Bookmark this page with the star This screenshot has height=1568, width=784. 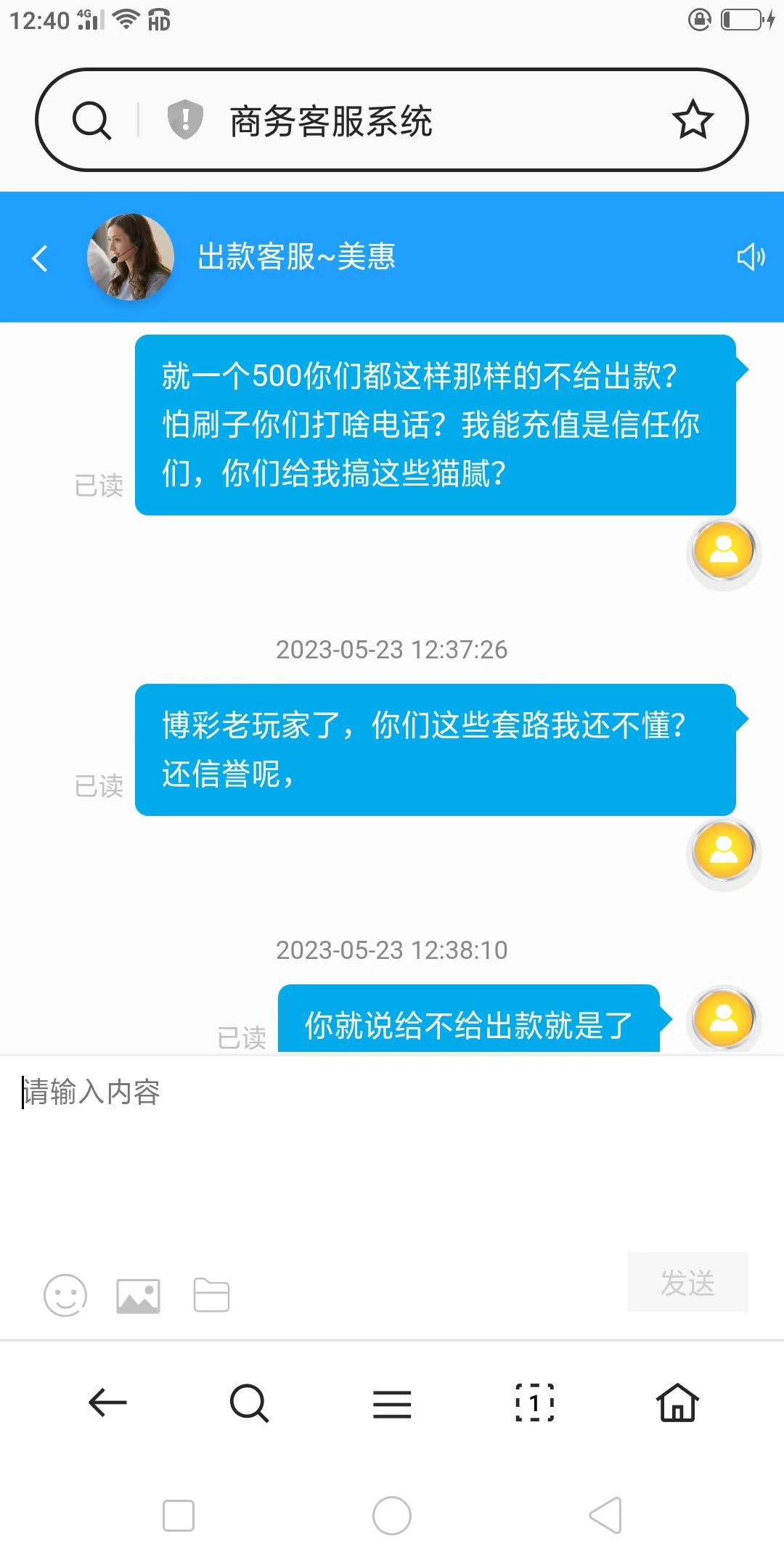pos(693,118)
